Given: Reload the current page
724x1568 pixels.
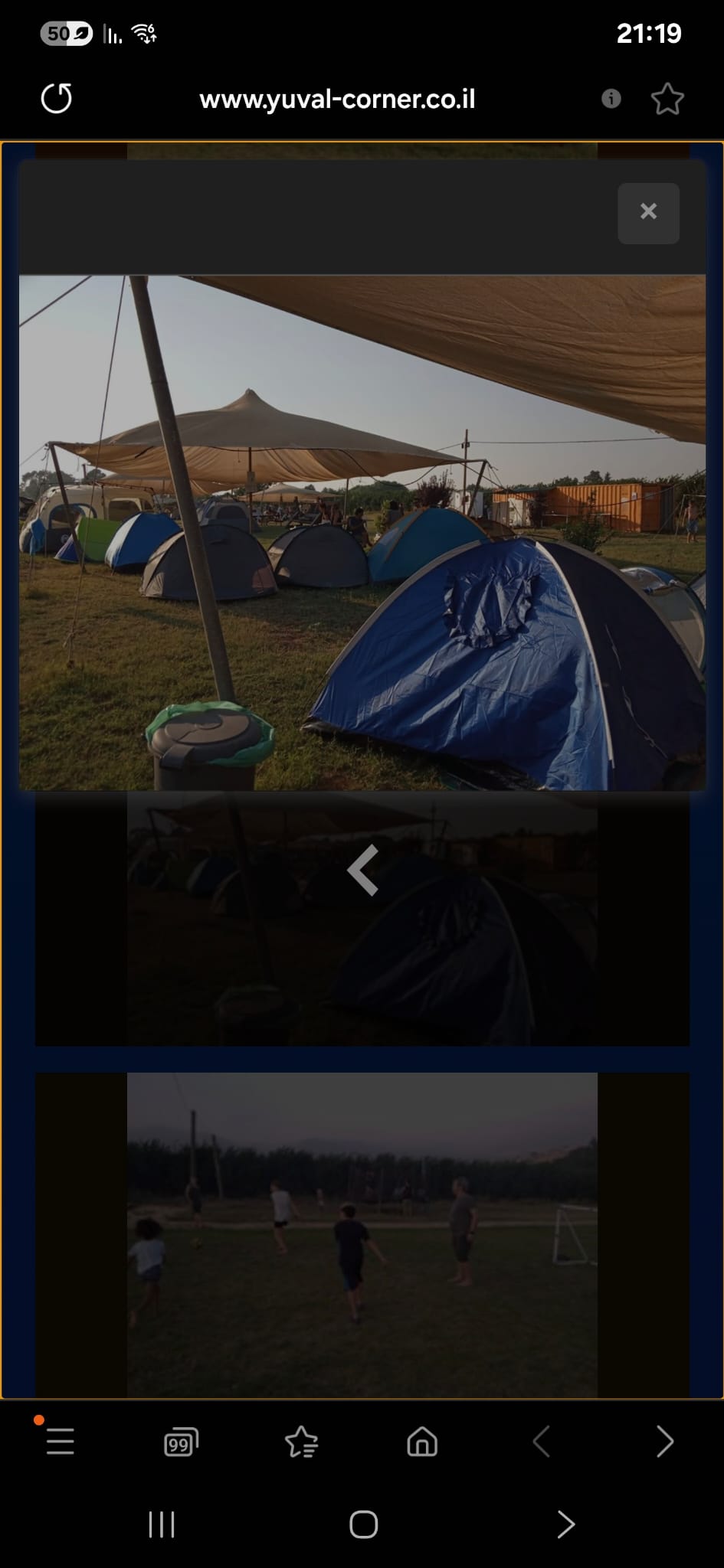Looking at the screenshot, I should (57, 98).
